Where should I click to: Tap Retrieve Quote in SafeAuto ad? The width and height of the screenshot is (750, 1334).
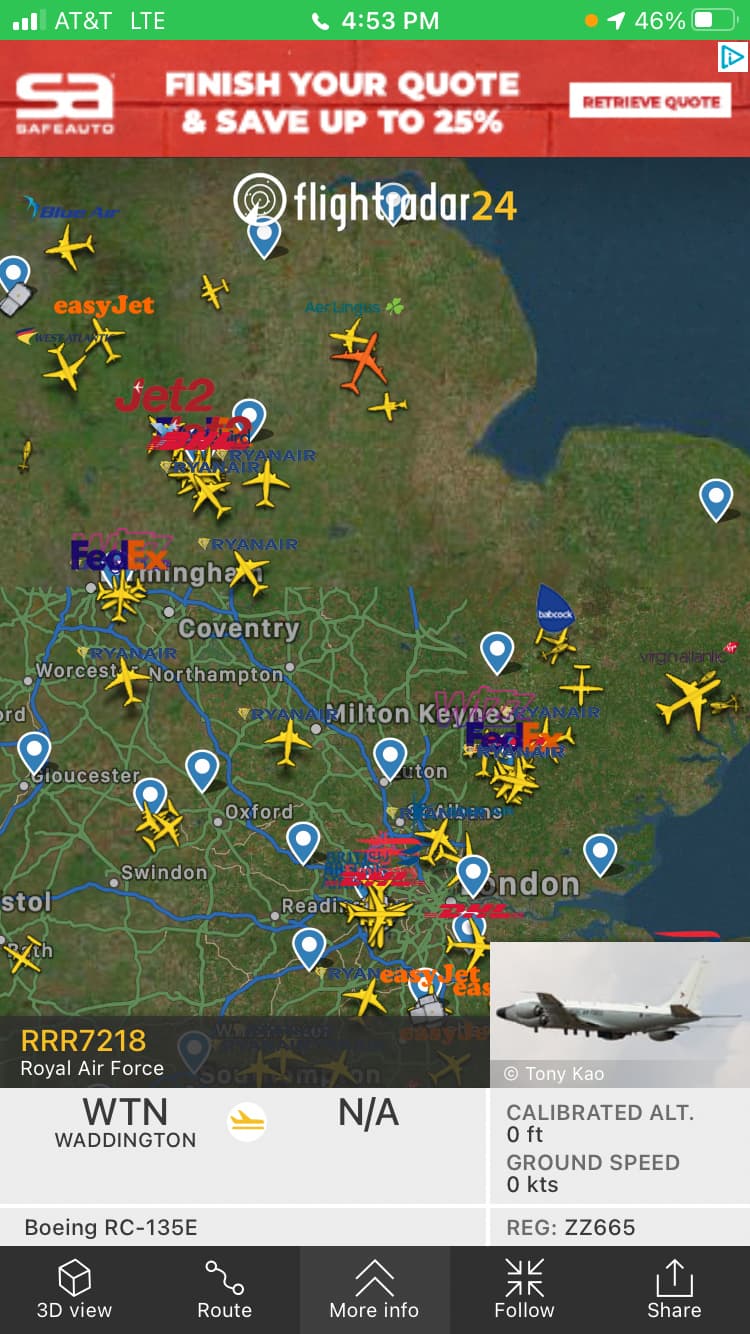pyautogui.click(x=650, y=102)
